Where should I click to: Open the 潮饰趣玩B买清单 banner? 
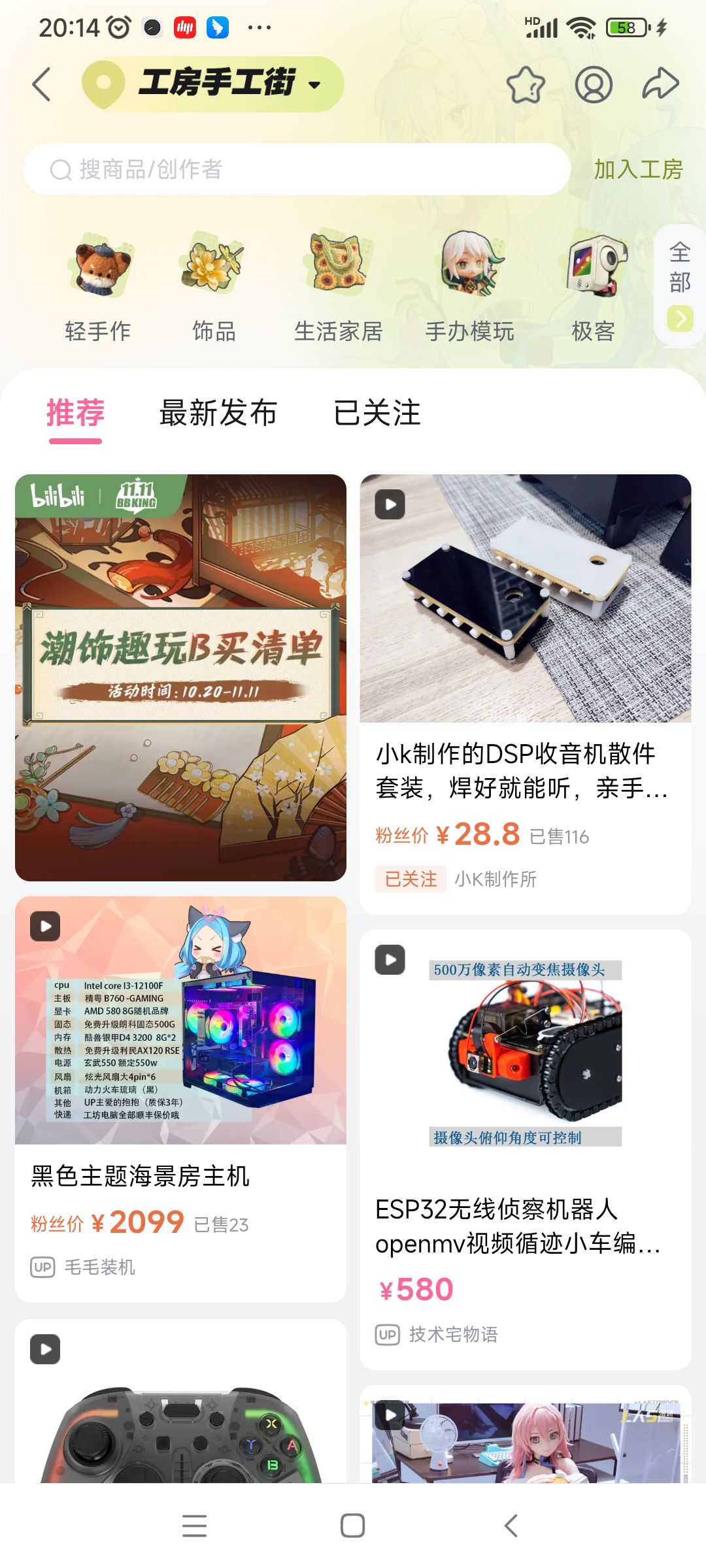pyautogui.click(x=180, y=677)
